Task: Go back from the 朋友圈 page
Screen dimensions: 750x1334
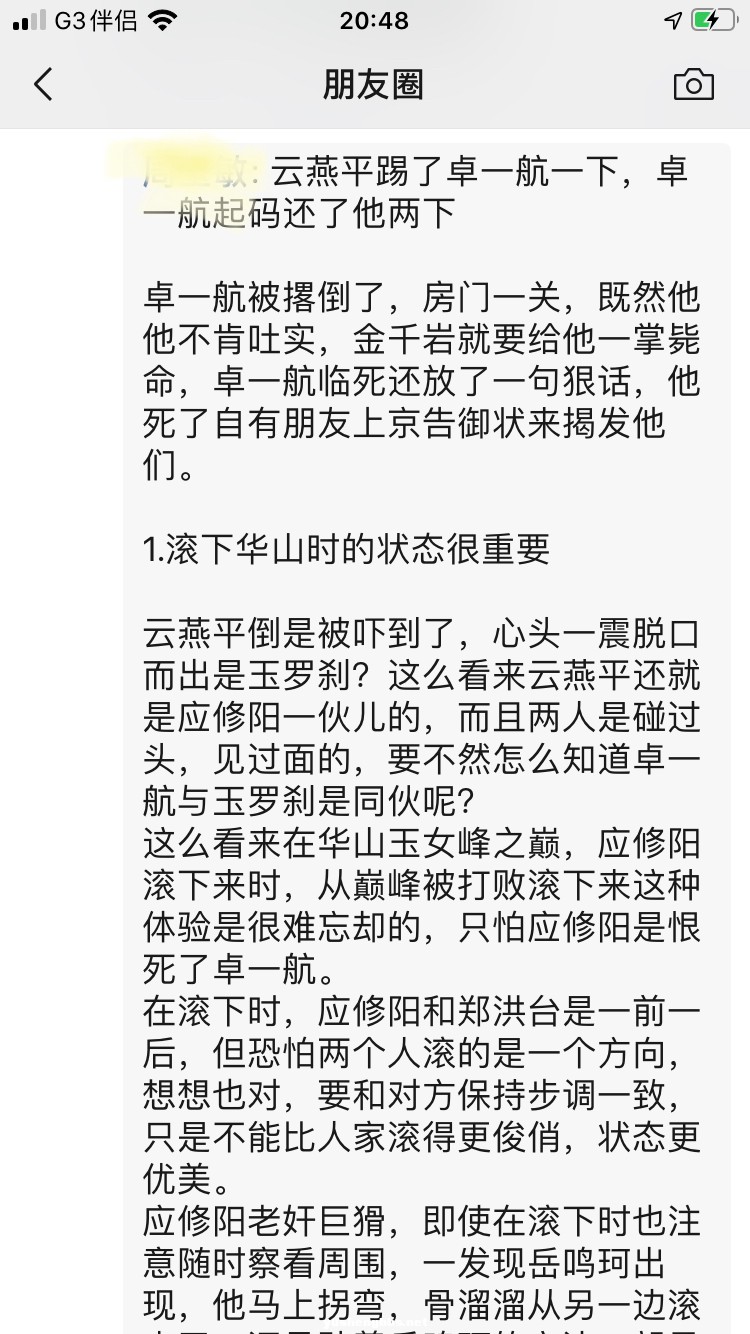Action: click(x=43, y=85)
